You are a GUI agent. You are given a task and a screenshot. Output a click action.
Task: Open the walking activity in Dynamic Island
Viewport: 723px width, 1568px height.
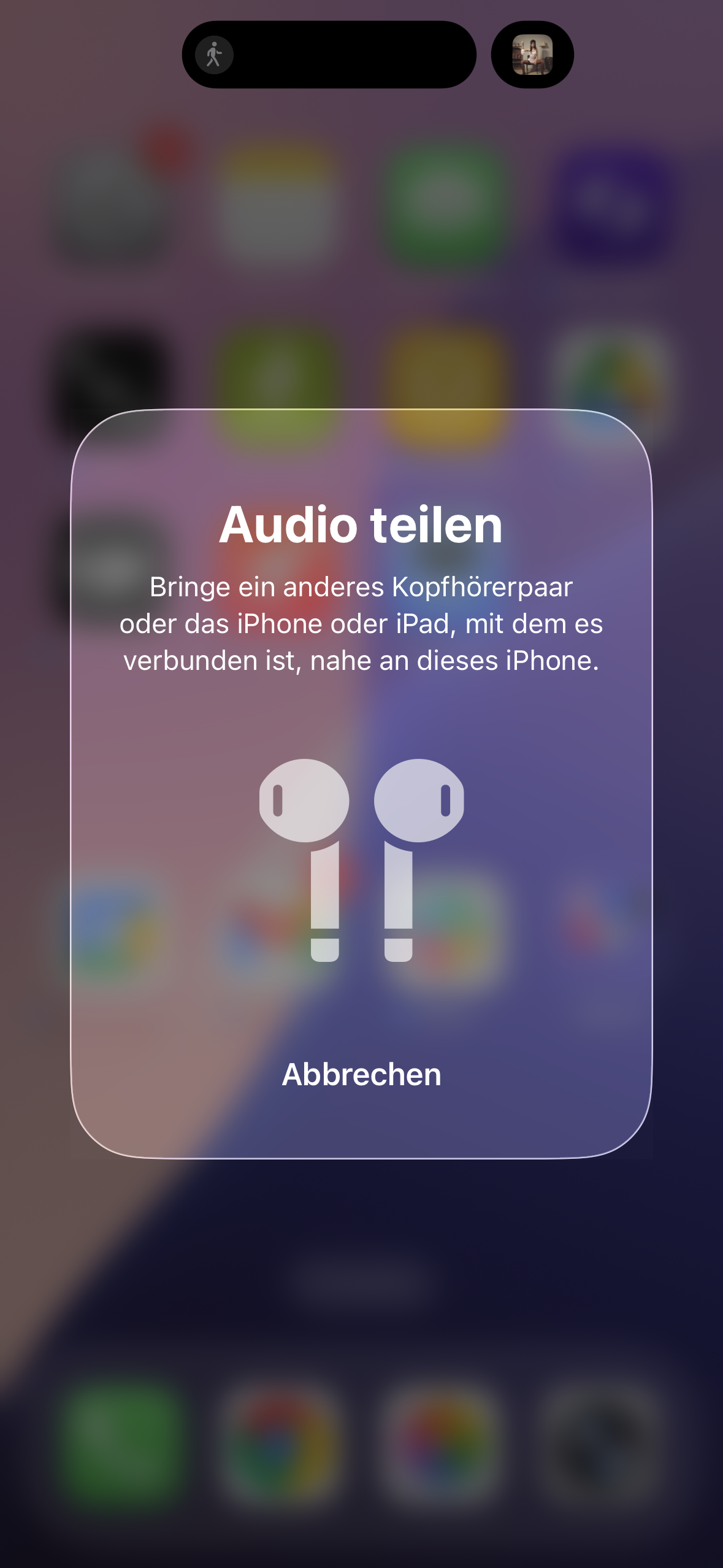coord(214,55)
